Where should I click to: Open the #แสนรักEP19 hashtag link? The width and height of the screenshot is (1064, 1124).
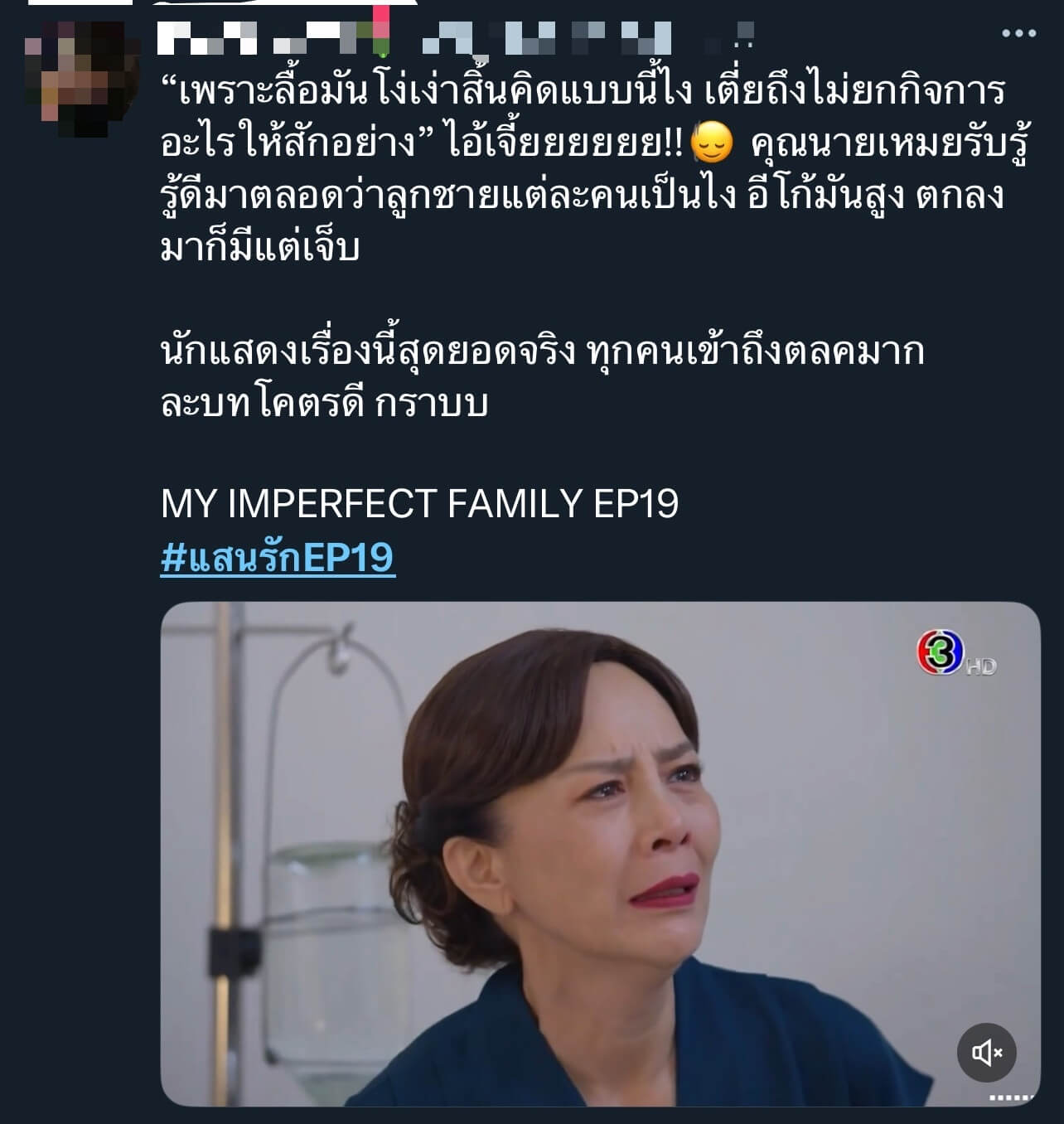coord(278,557)
